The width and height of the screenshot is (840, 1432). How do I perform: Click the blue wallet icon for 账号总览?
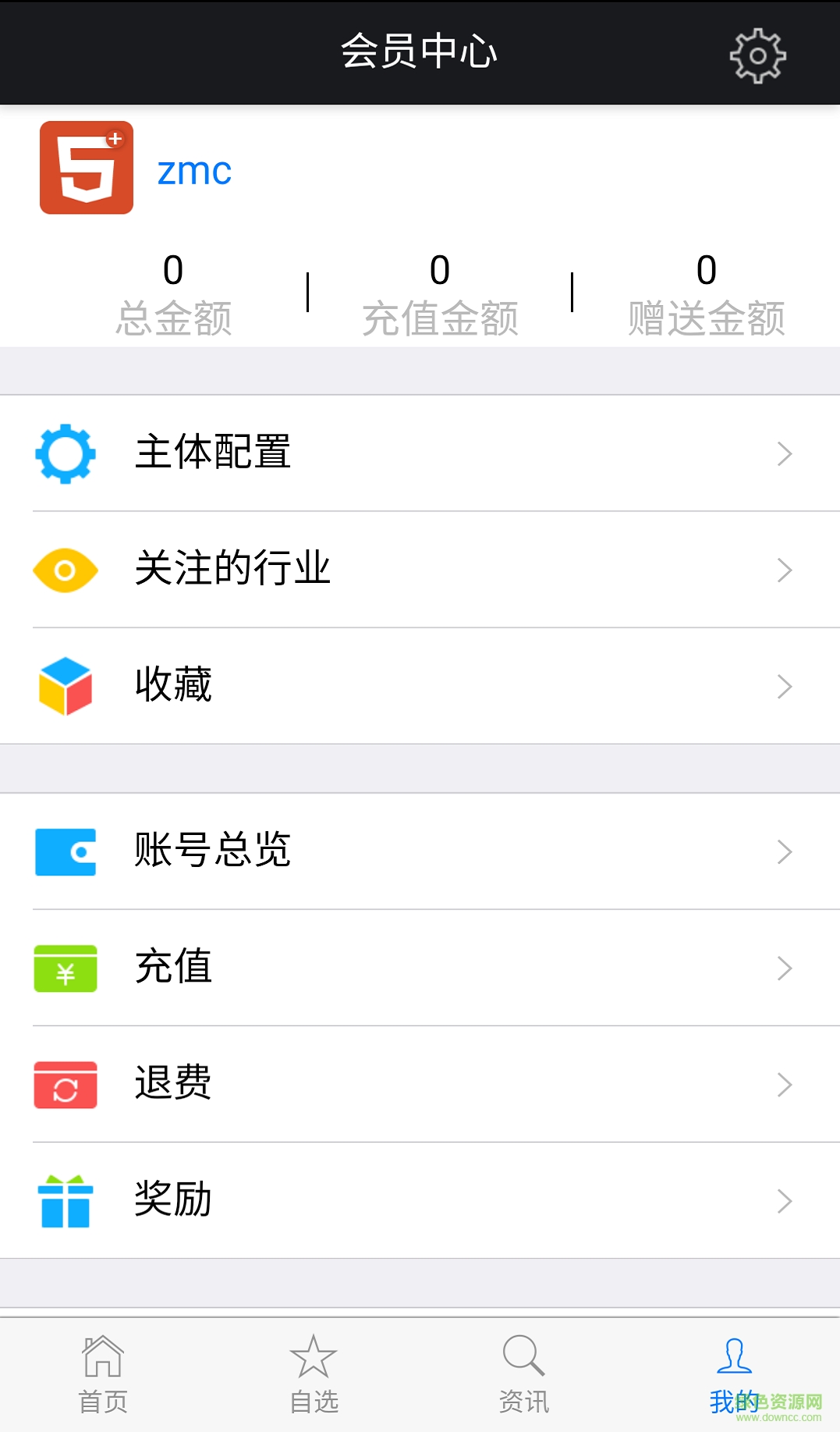pos(65,852)
